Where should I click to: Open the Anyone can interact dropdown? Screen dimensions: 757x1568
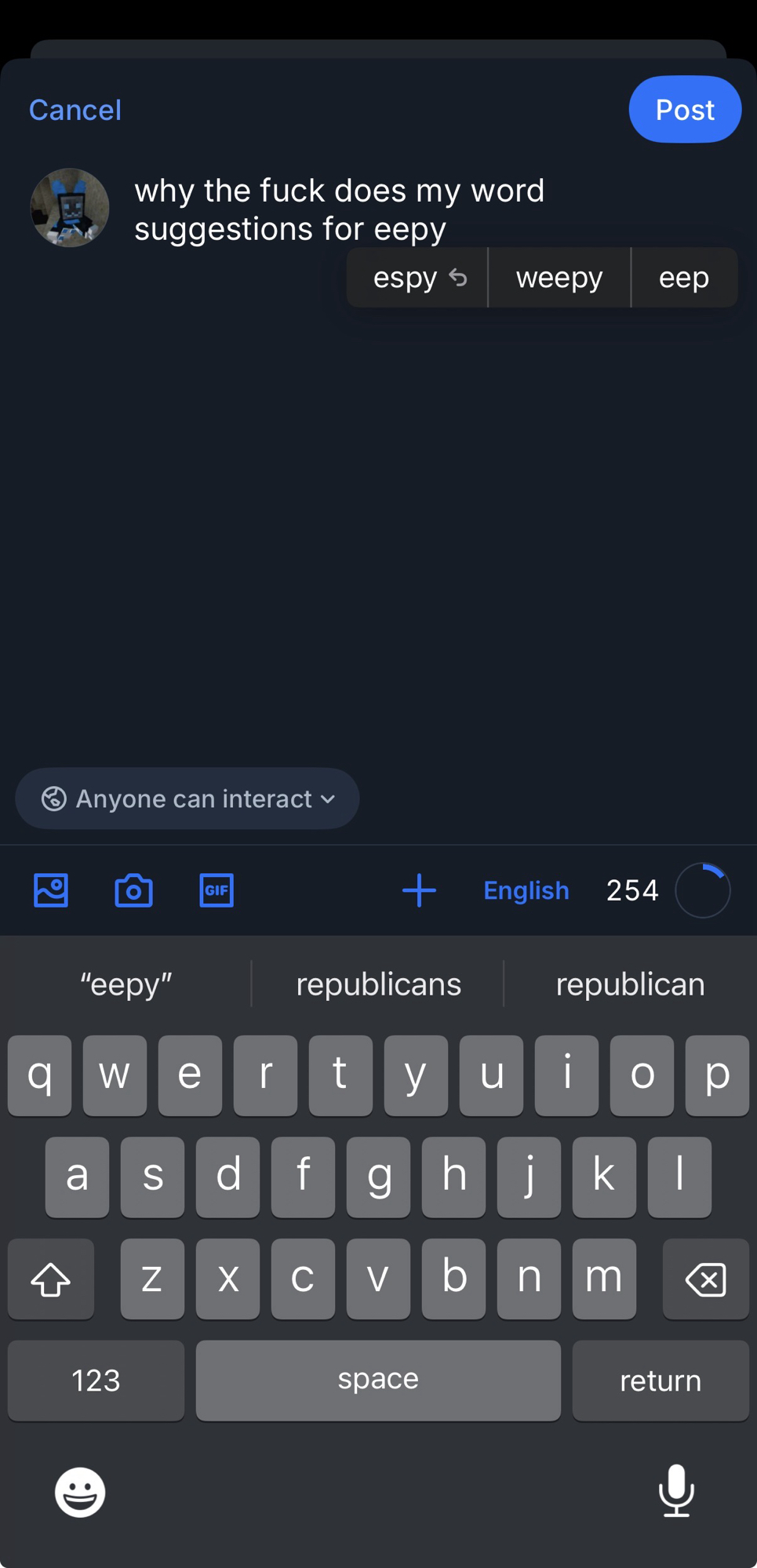pyautogui.click(x=187, y=799)
